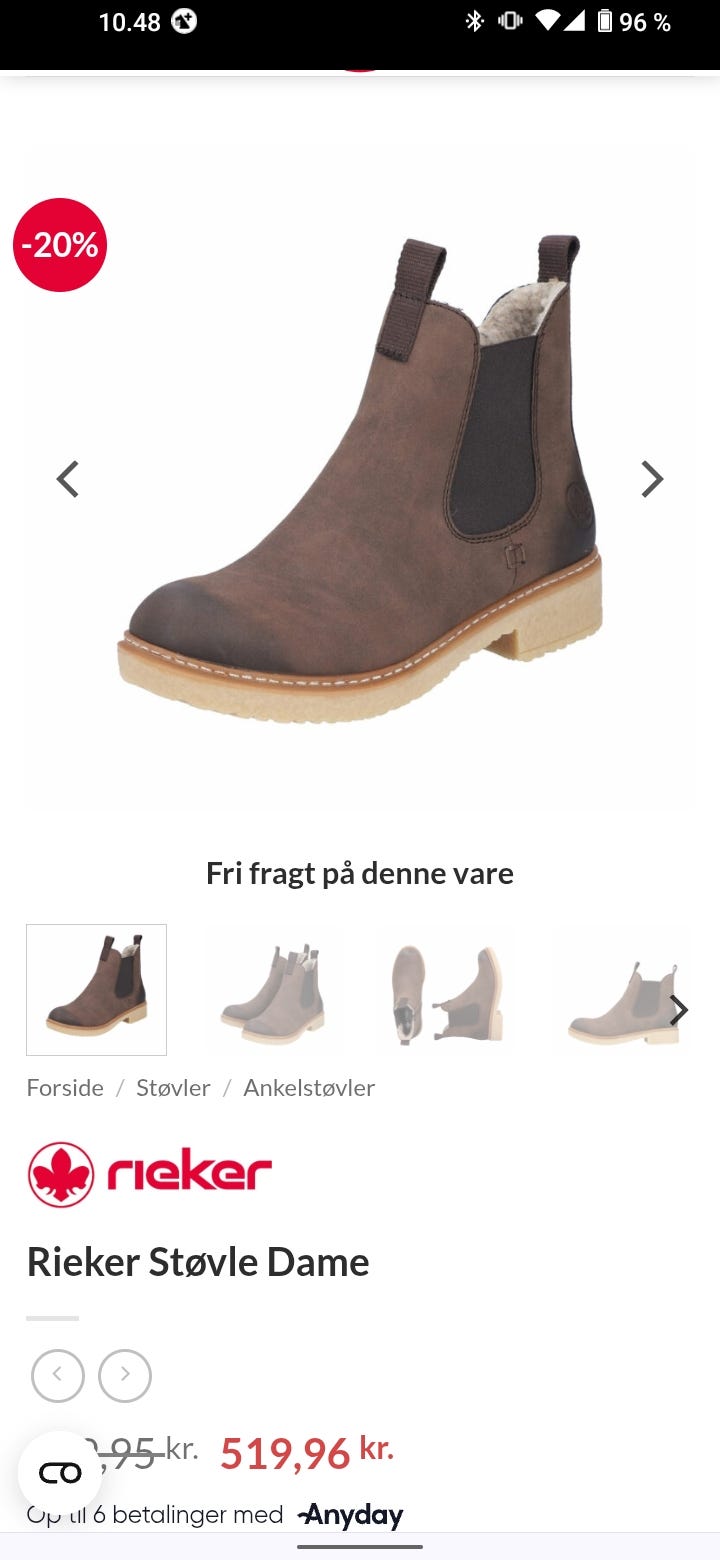Viewport: 720px width, 1560px height.
Task: Select the second boot thumbnail
Action: (x=274, y=989)
